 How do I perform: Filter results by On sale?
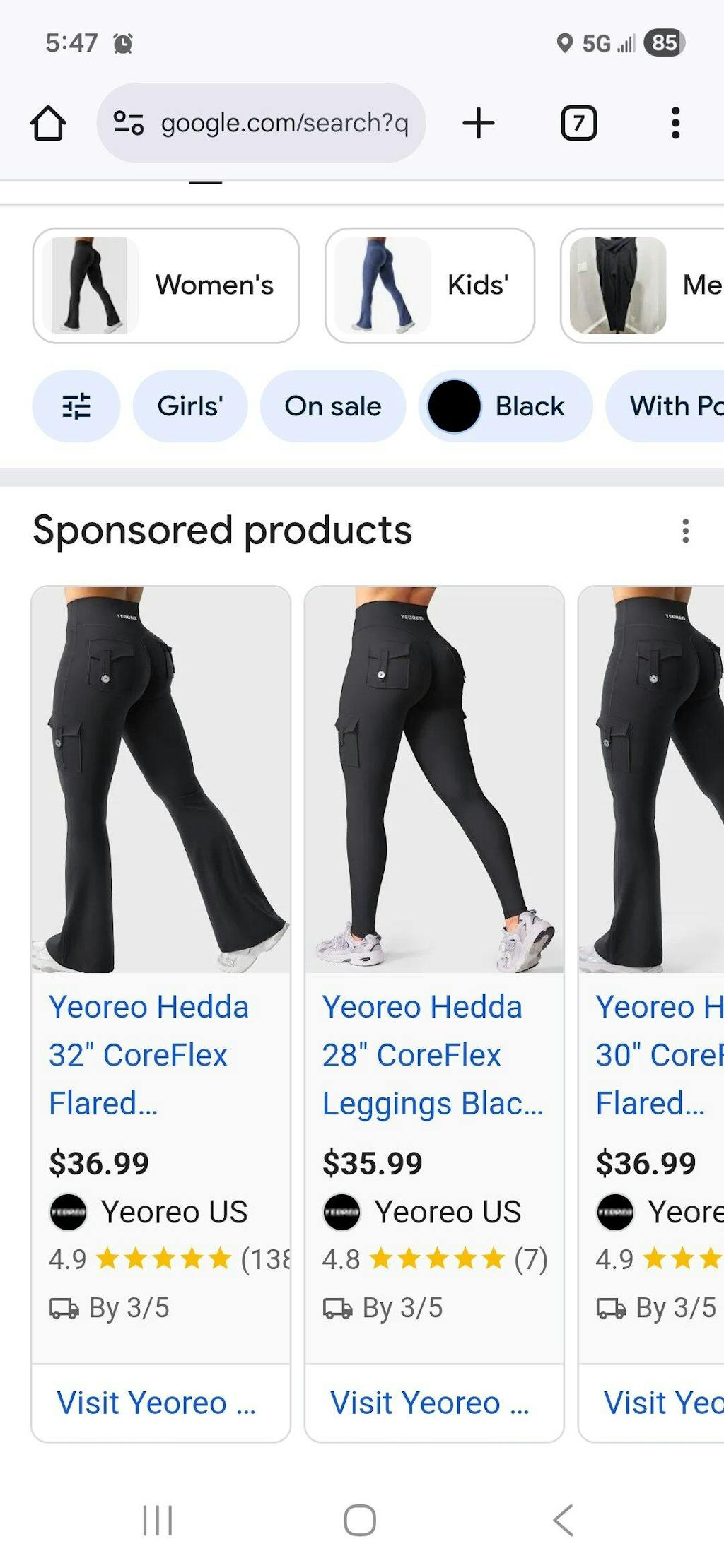pyautogui.click(x=333, y=406)
